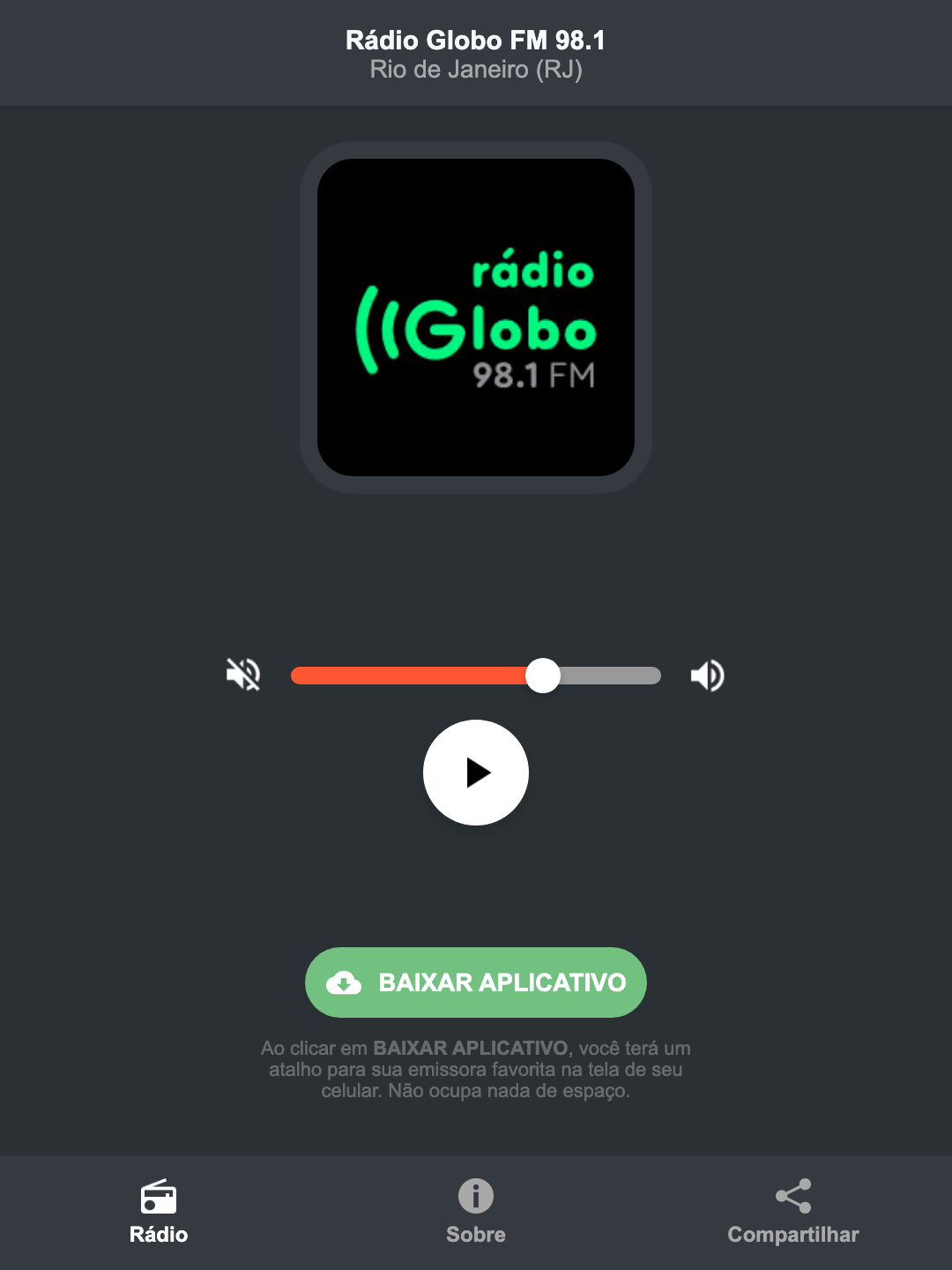Viewport: 952px width, 1270px height.
Task: Switch to the Compartilhar tab
Action: (792, 1213)
